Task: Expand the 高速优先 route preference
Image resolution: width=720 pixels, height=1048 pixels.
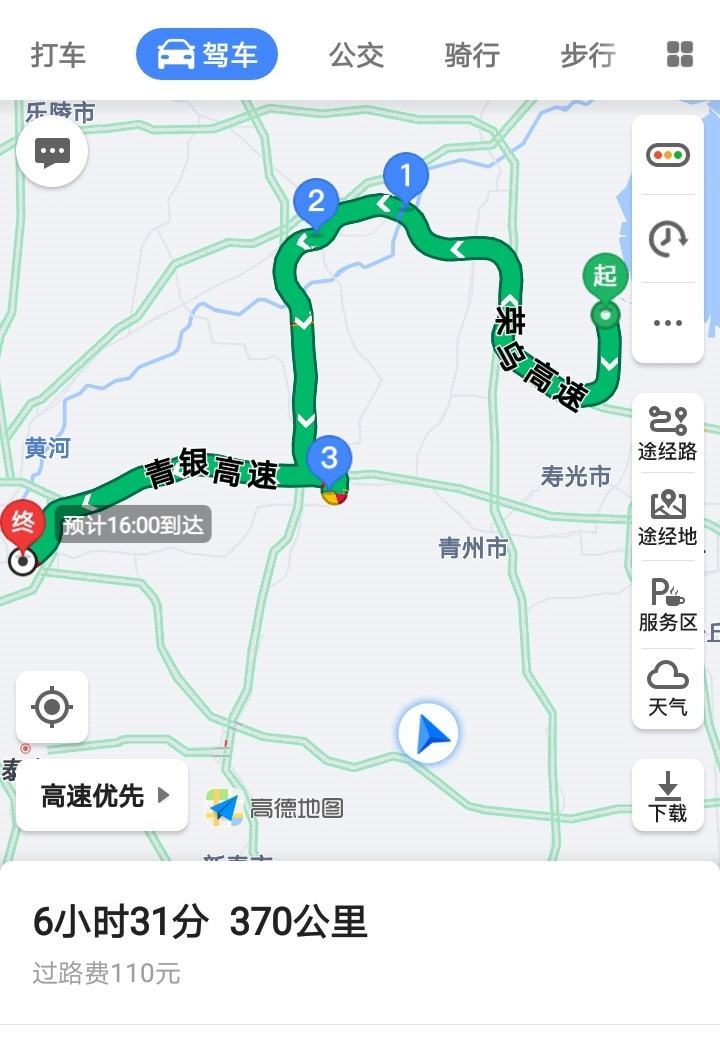Action: [102, 795]
